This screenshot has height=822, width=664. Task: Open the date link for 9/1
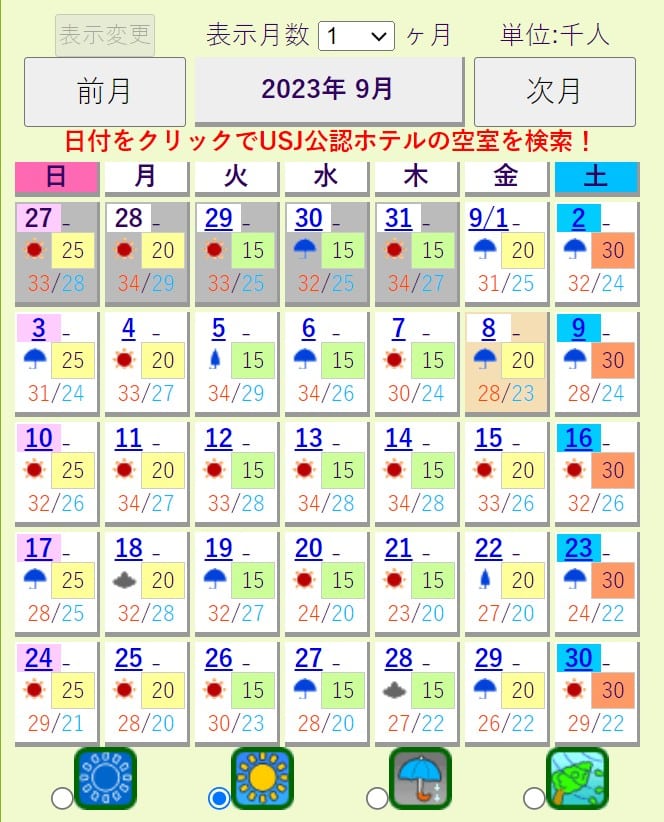tap(488, 218)
